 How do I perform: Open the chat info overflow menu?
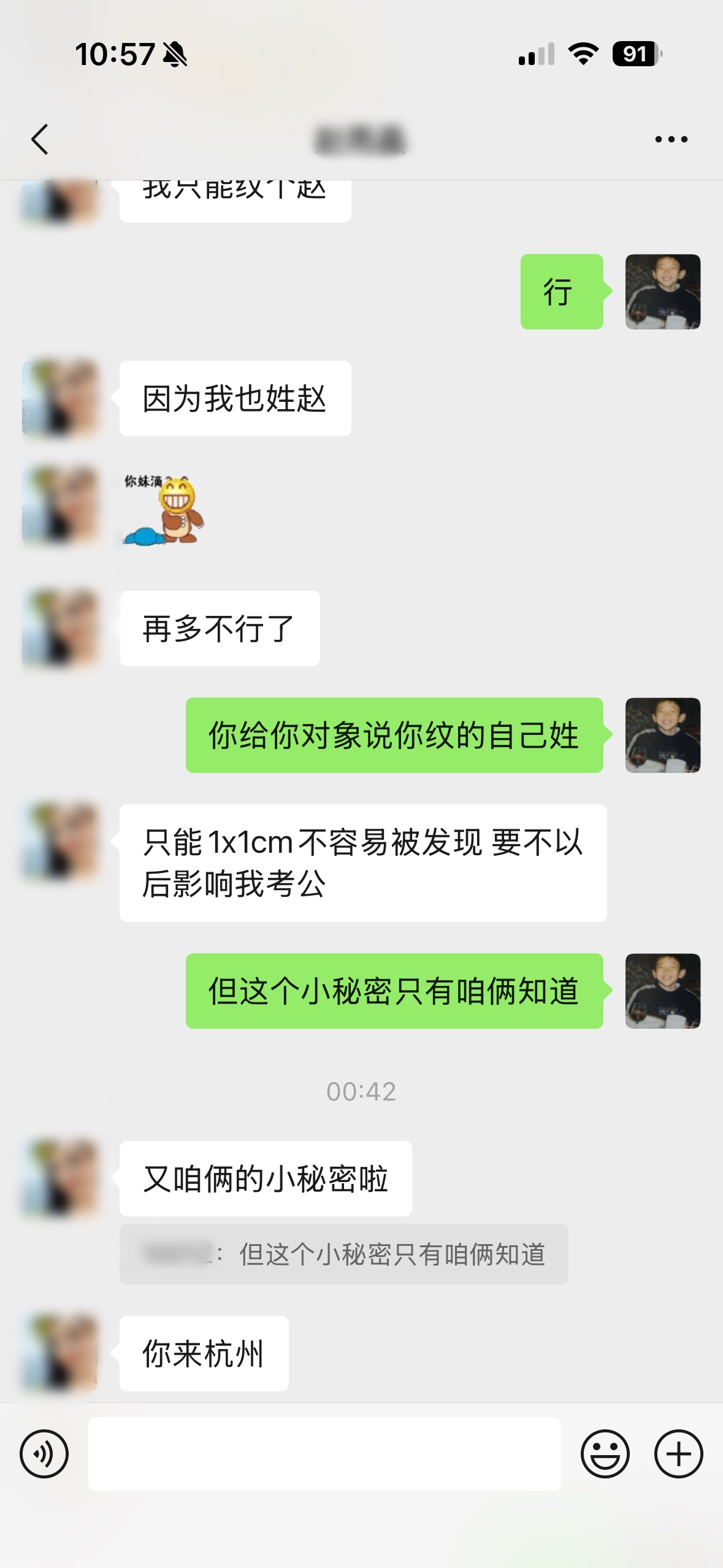click(671, 139)
